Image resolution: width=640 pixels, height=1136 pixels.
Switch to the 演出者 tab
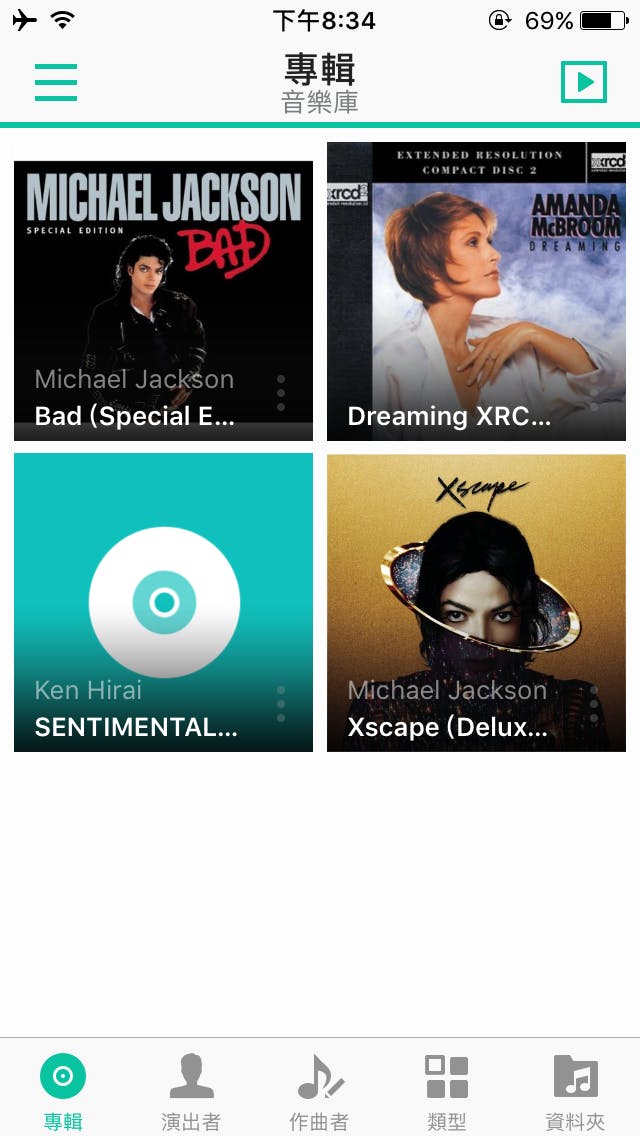click(191, 1090)
